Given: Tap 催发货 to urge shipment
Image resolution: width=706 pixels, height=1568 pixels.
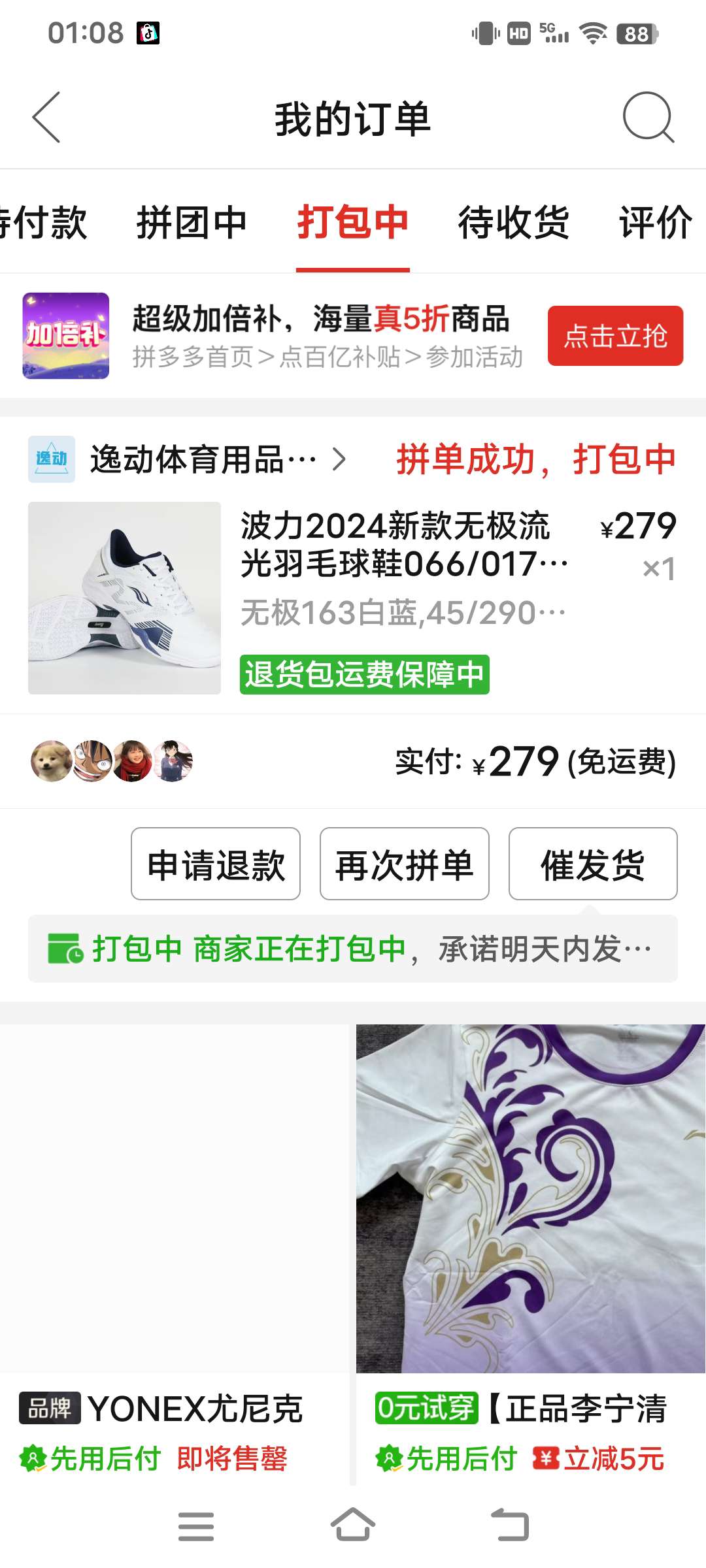Looking at the screenshot, I should point(592,864).
